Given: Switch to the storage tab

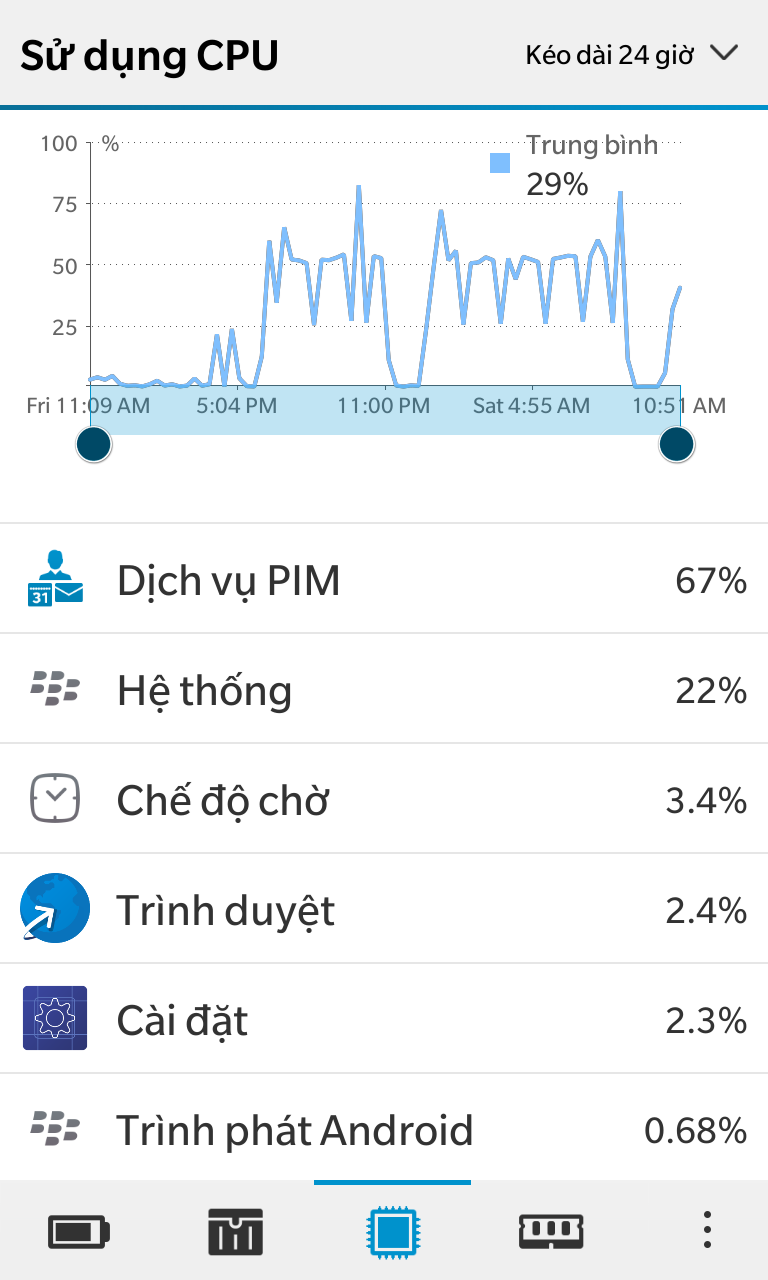Looking at the screenshot, I should tap(236, 1231).
